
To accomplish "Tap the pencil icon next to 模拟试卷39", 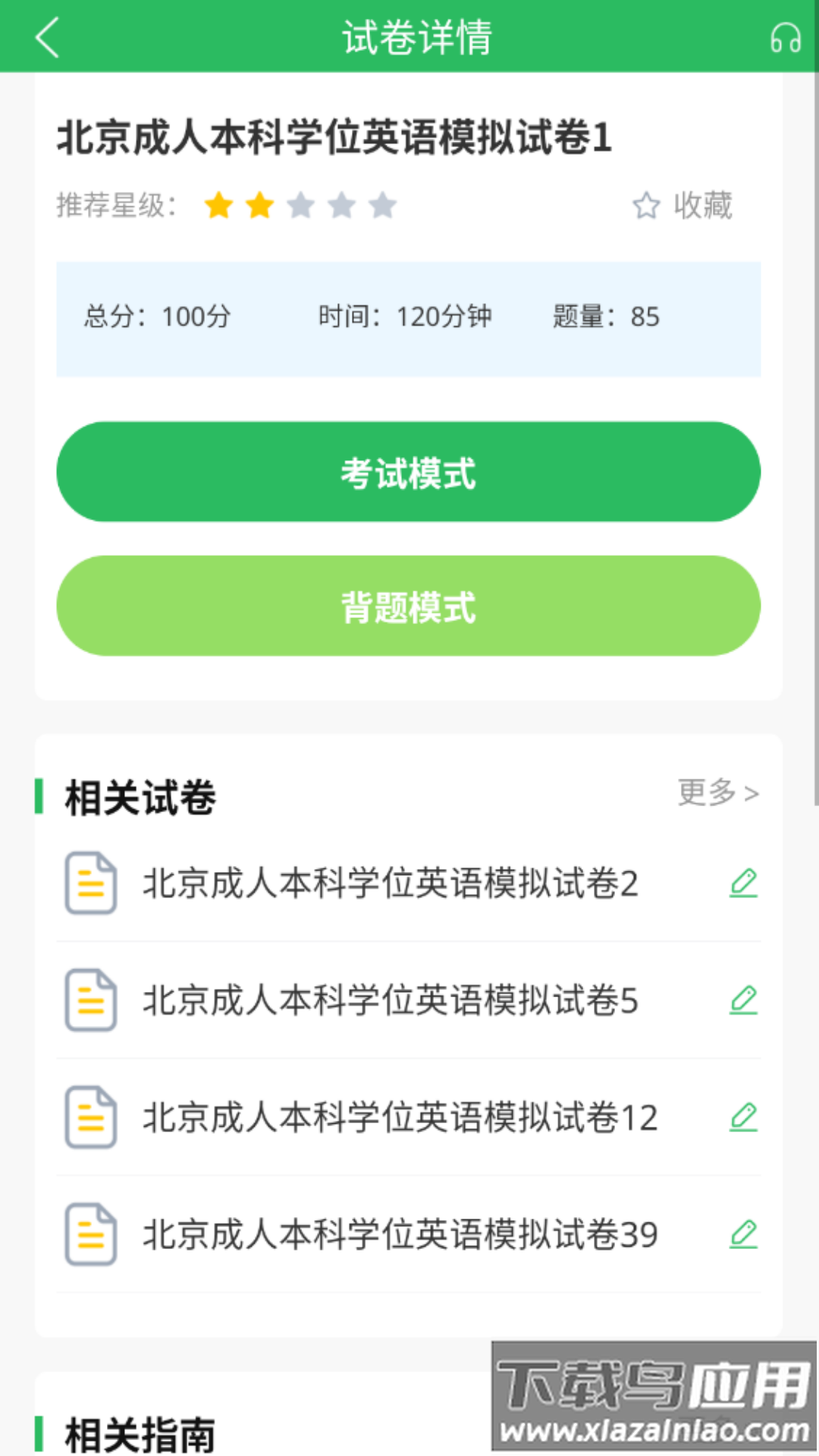I will tap(744, 1235).
